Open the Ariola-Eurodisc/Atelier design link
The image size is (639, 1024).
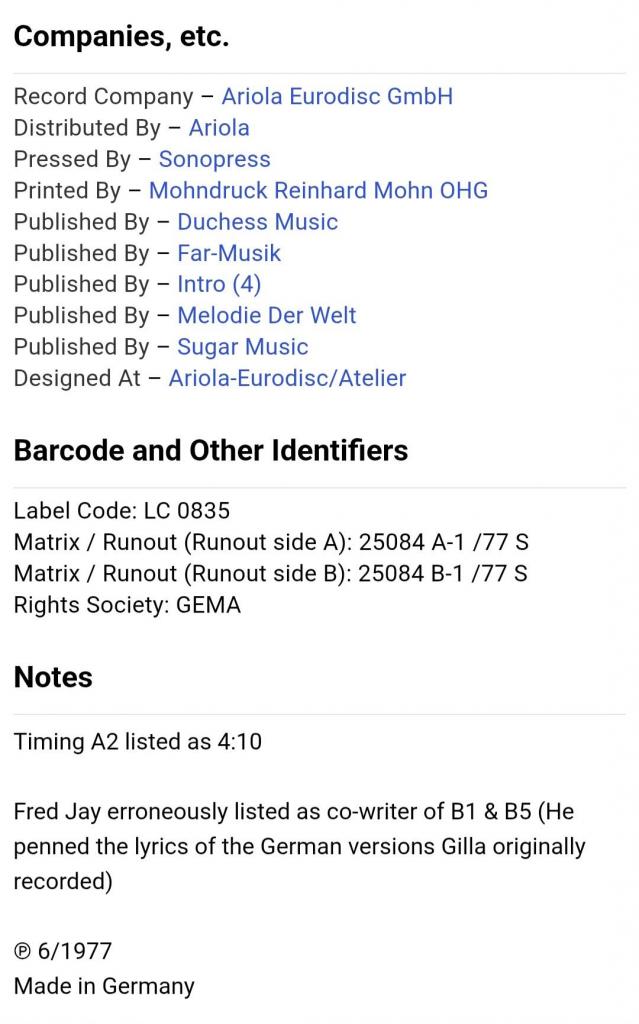point(287,378)
